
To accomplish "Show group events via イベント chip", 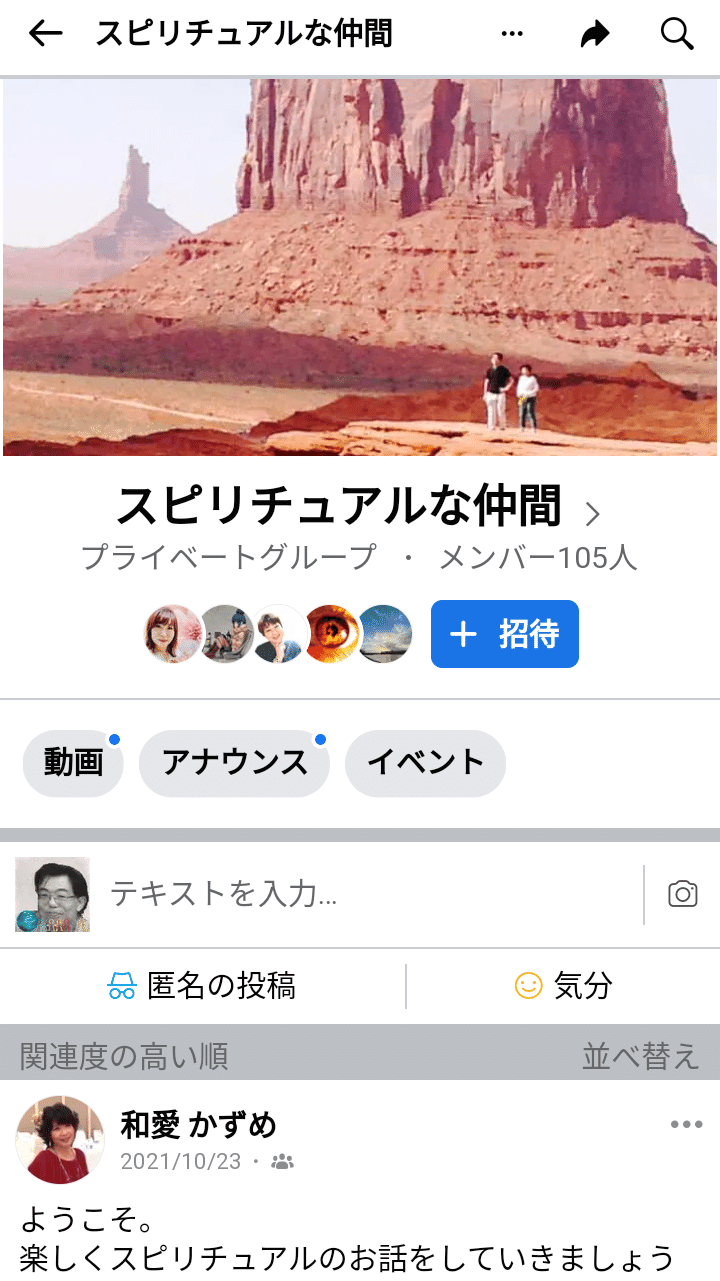I will pos(425,763).
